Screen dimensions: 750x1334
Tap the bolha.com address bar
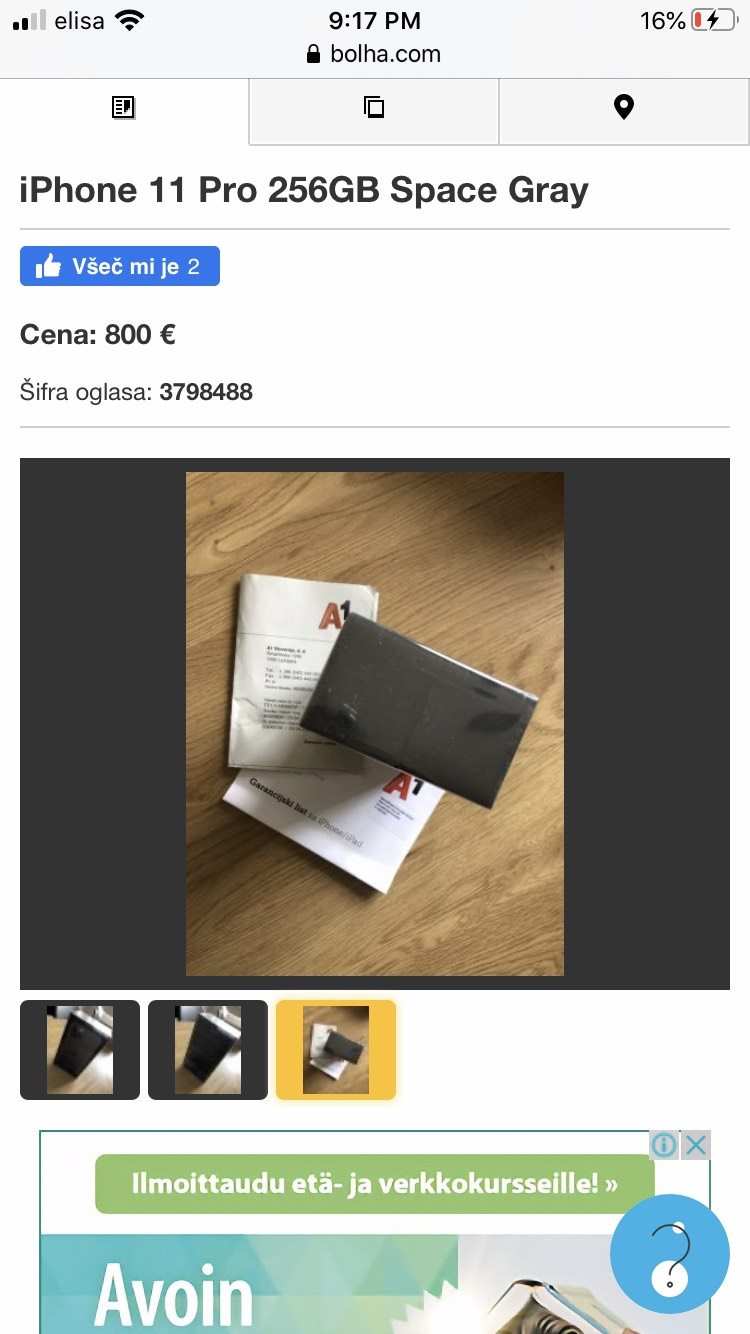coord(374,54)
